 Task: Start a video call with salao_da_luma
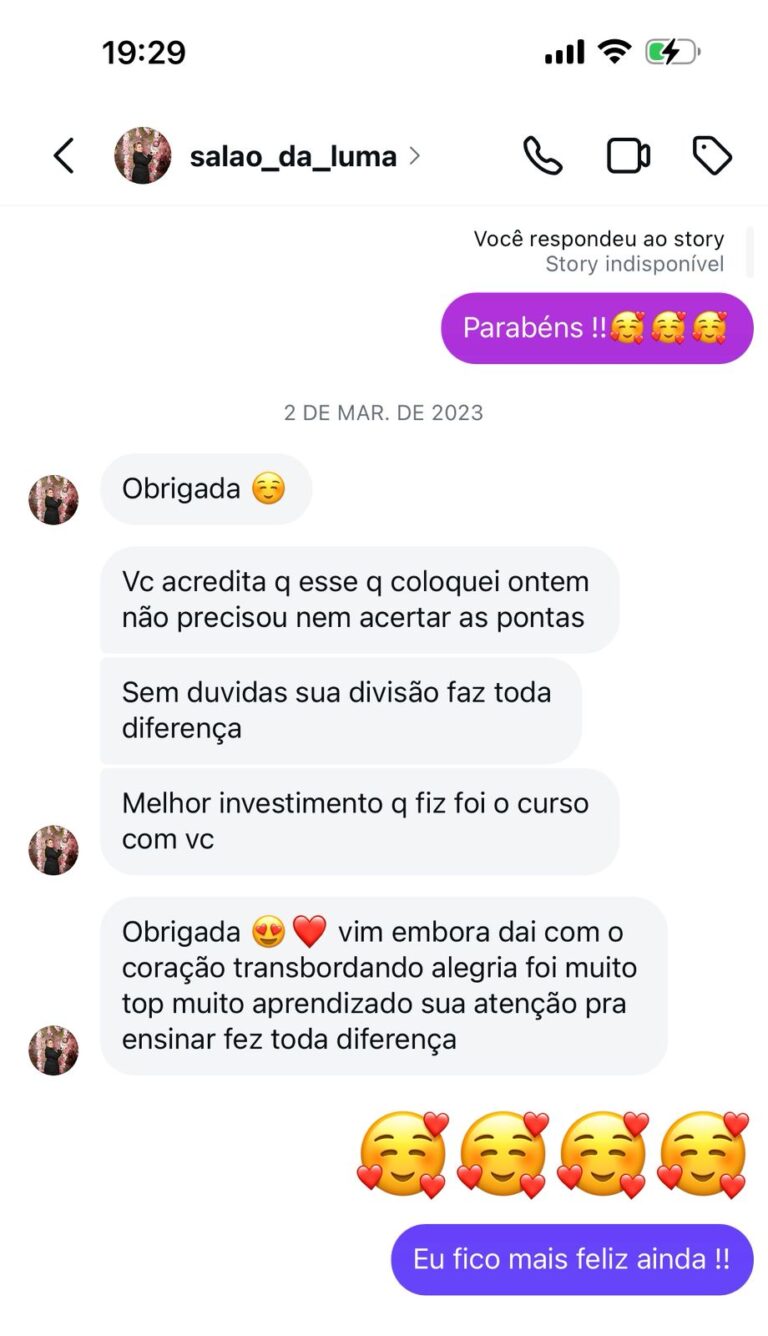[628, 156]
